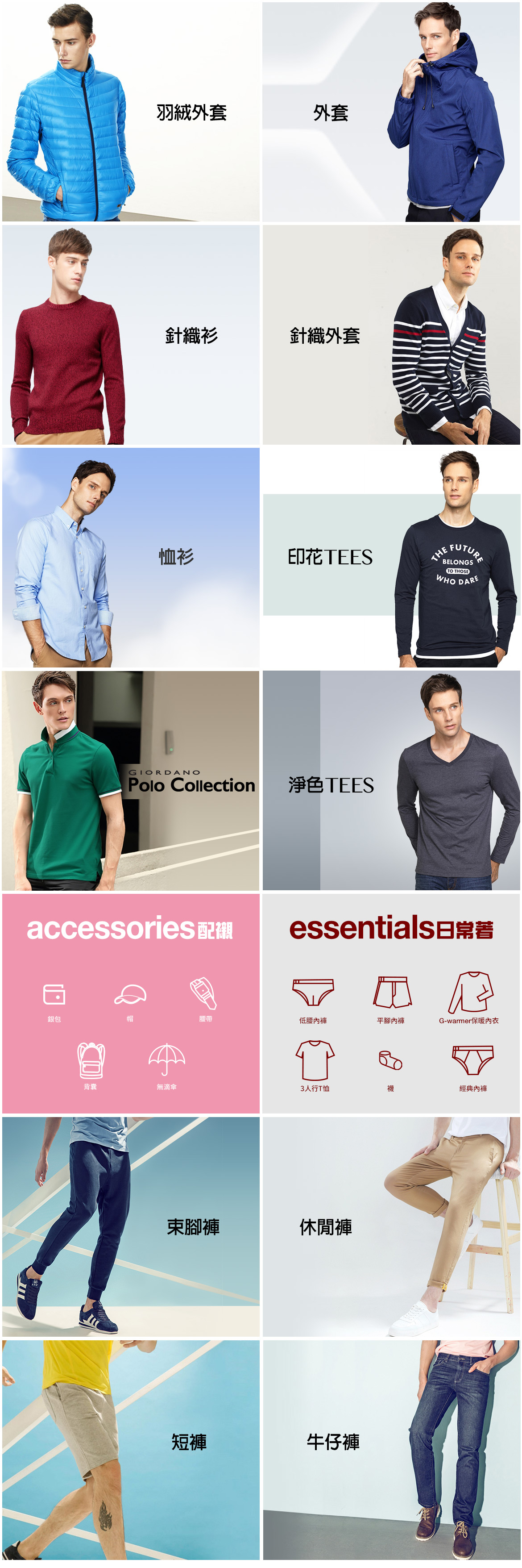Image resolution: width=522 pixels, height=1568 pixels.
Task: Open the 背囊 backpack icon
Action: [x=91, y=1066]
